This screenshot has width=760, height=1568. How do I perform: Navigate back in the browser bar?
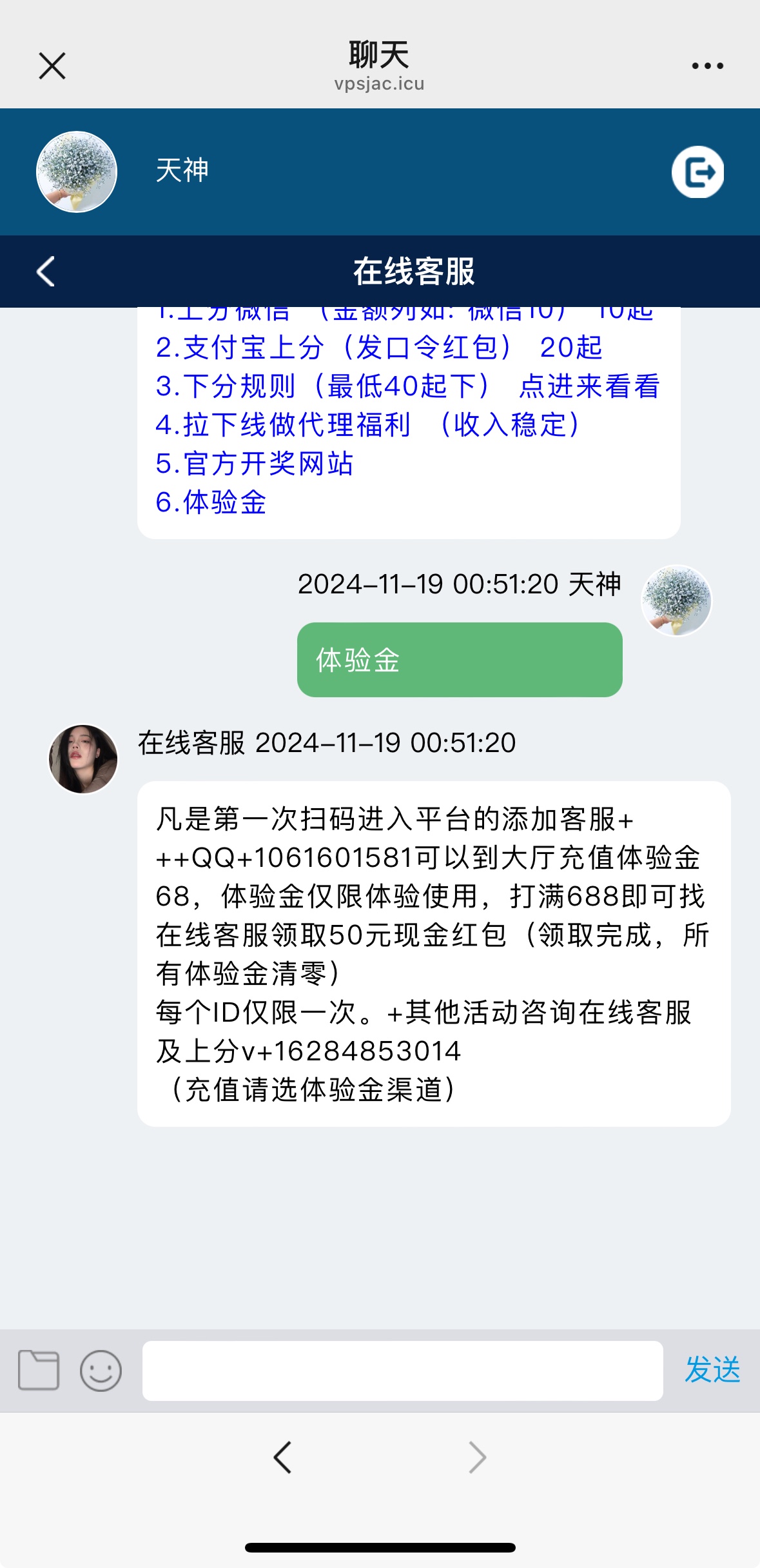tap(282, 1458)
